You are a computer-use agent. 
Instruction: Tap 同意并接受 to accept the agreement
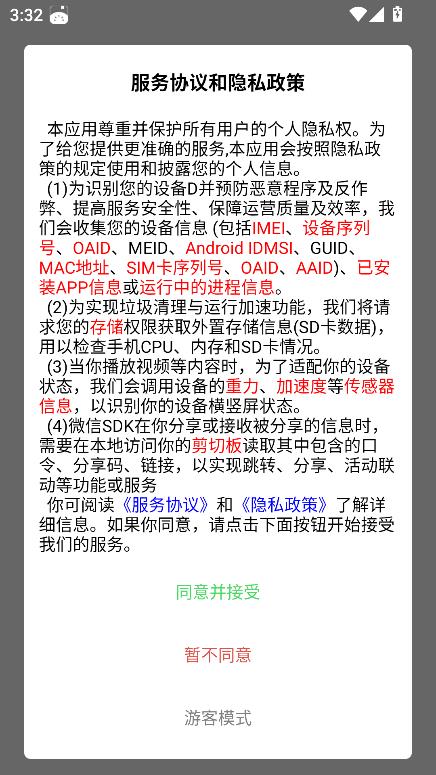[218, 592]
